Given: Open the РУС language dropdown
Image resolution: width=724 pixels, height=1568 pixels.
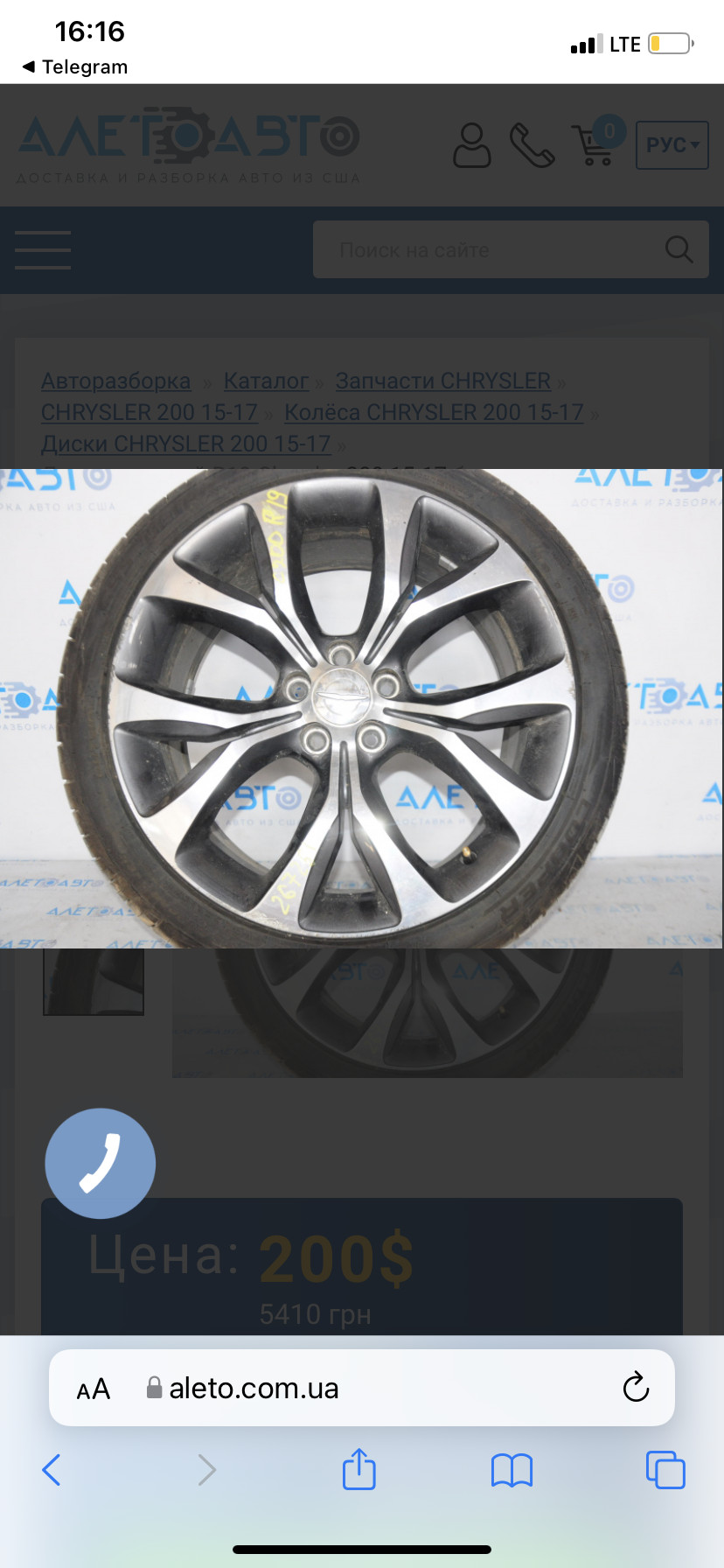Looking at the screenshot, I should pos(672,145).
